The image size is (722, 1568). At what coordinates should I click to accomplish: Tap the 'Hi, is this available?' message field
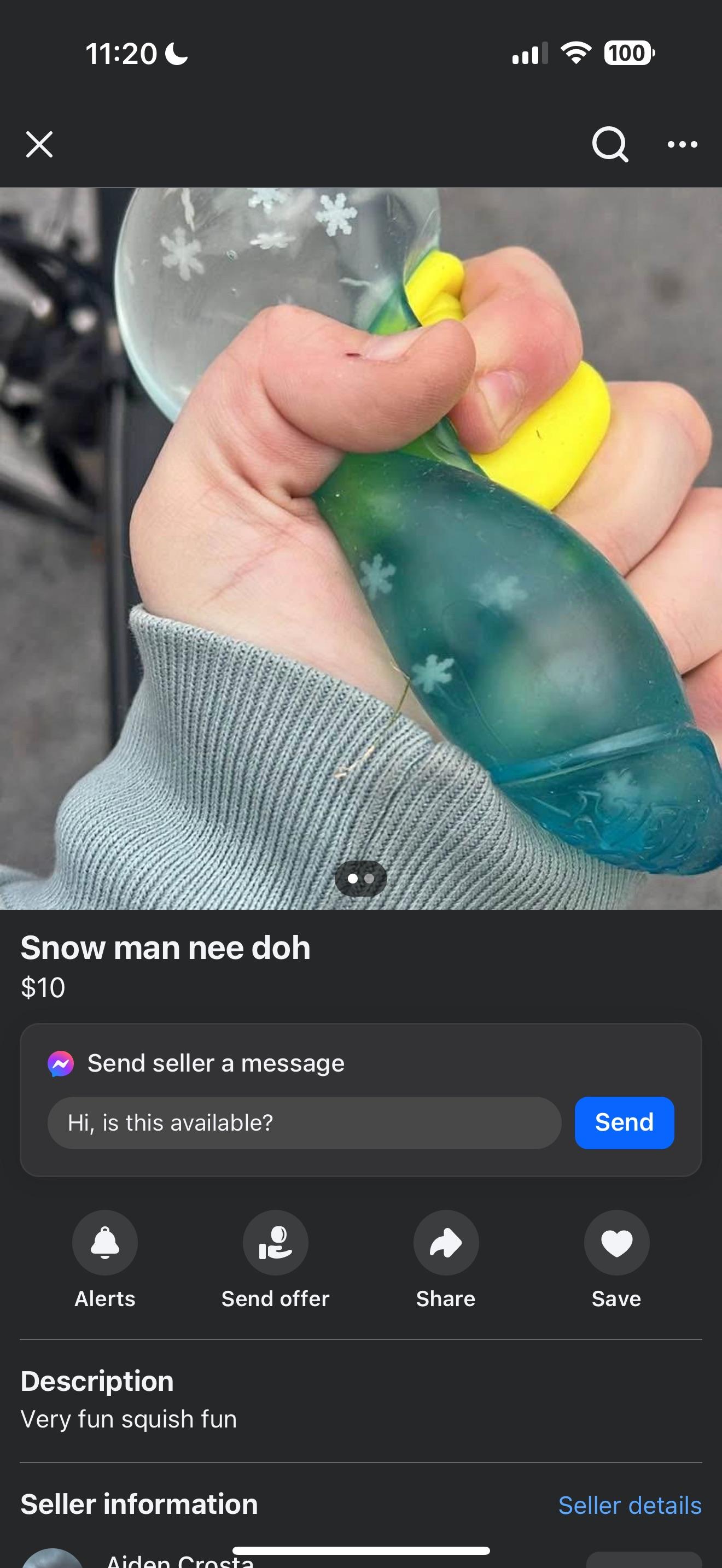pyautogui.click(x=304, y=1123)
